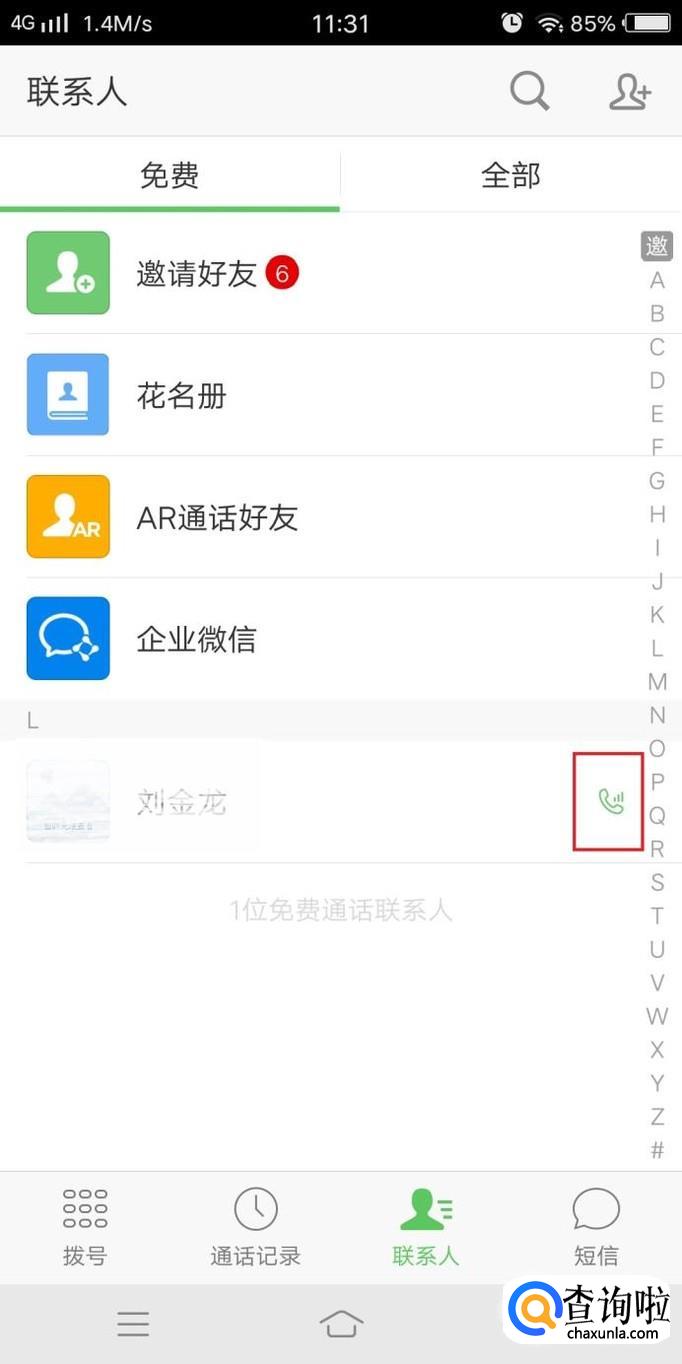Open the 短信 messages tab
The image size is (682, 1364).
coord(596,1227)
